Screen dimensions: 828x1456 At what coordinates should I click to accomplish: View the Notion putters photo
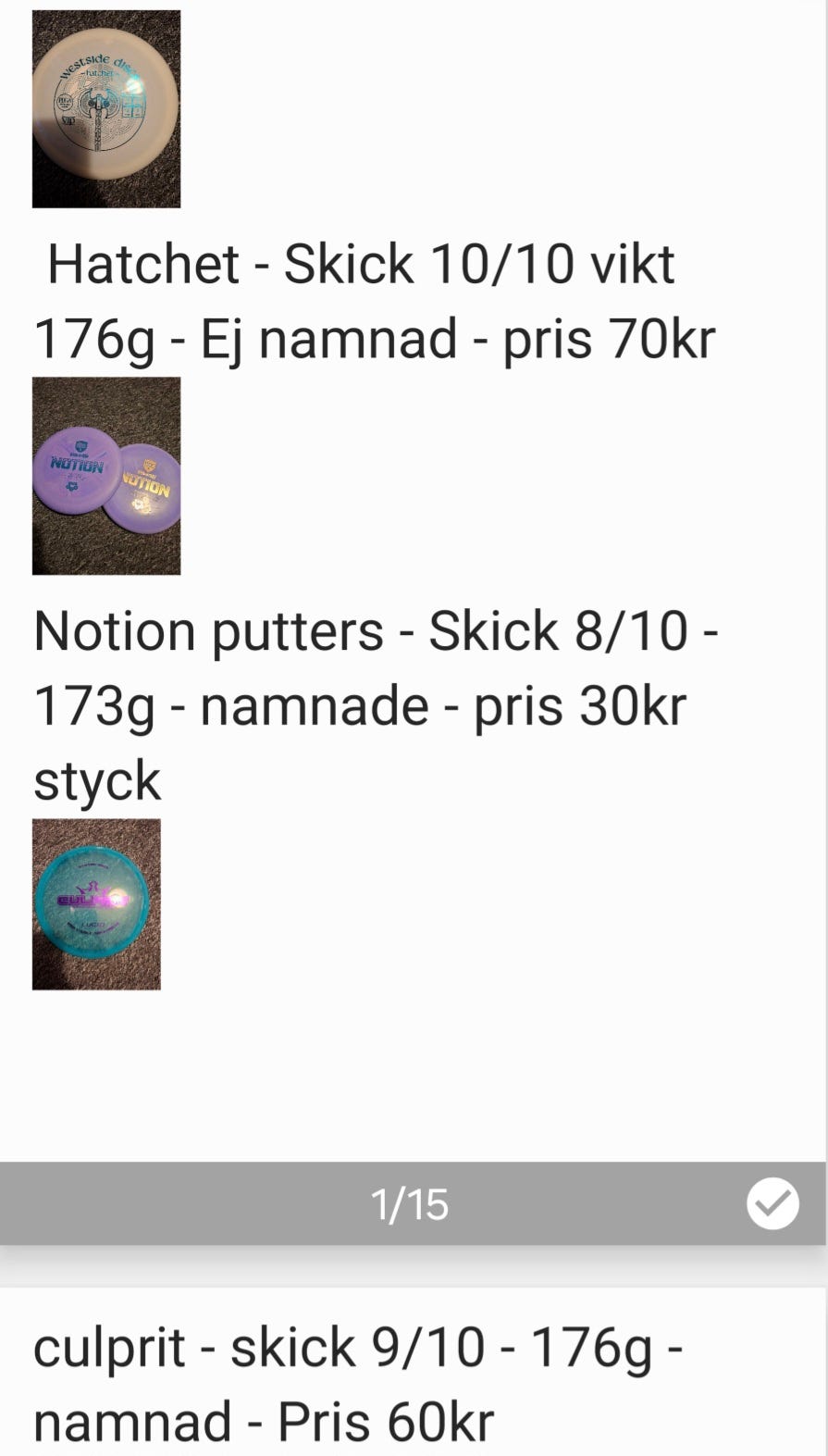pyautogui.click(x=106, y=476)
